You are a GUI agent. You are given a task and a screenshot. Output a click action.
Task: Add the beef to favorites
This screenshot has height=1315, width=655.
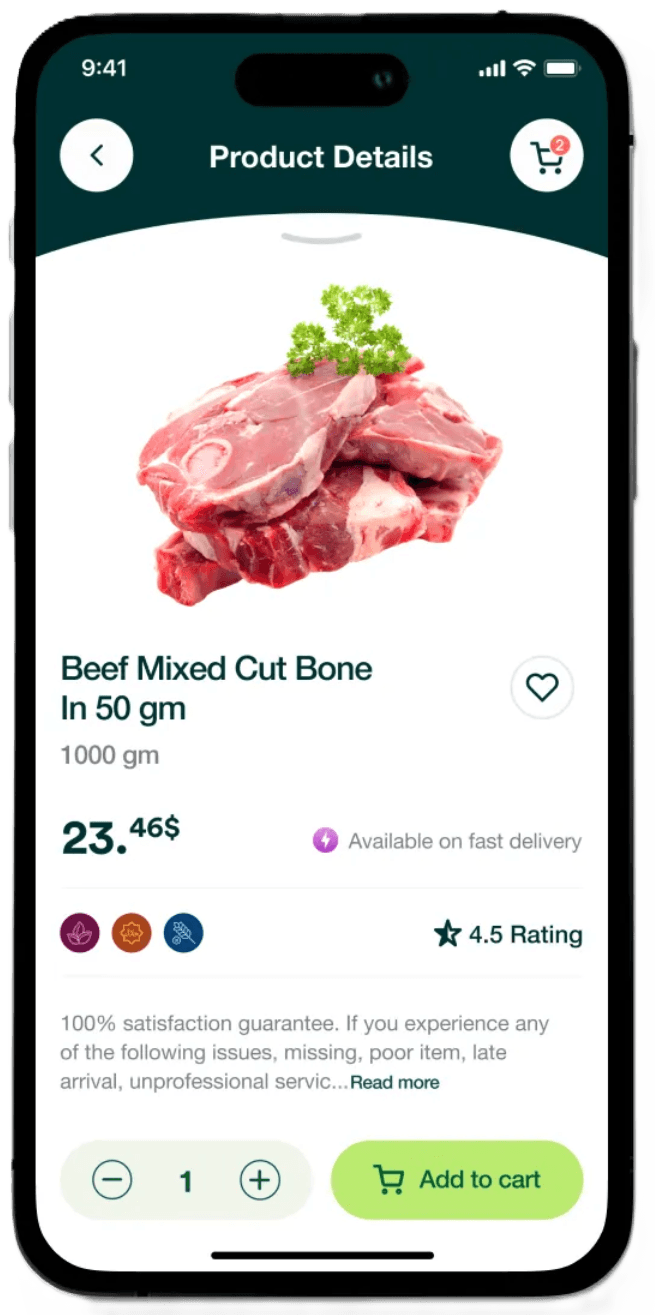[x=542, y=687]
